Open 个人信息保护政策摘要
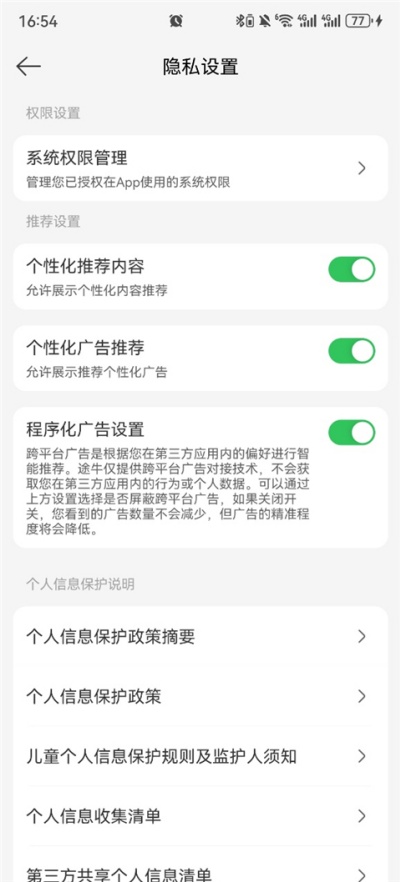Image resolution: width=400 pixels, height=882 pixels. point(200,636)
